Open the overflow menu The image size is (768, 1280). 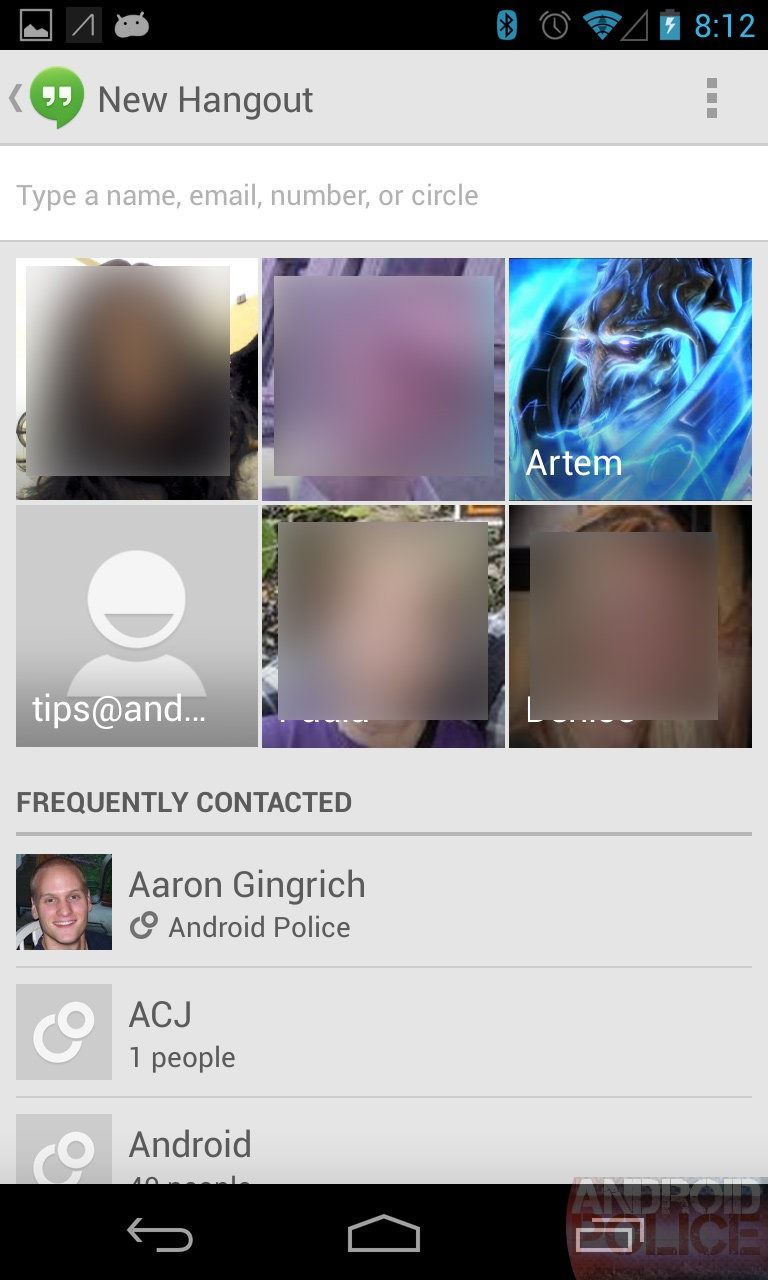click(x=711, y=98)
